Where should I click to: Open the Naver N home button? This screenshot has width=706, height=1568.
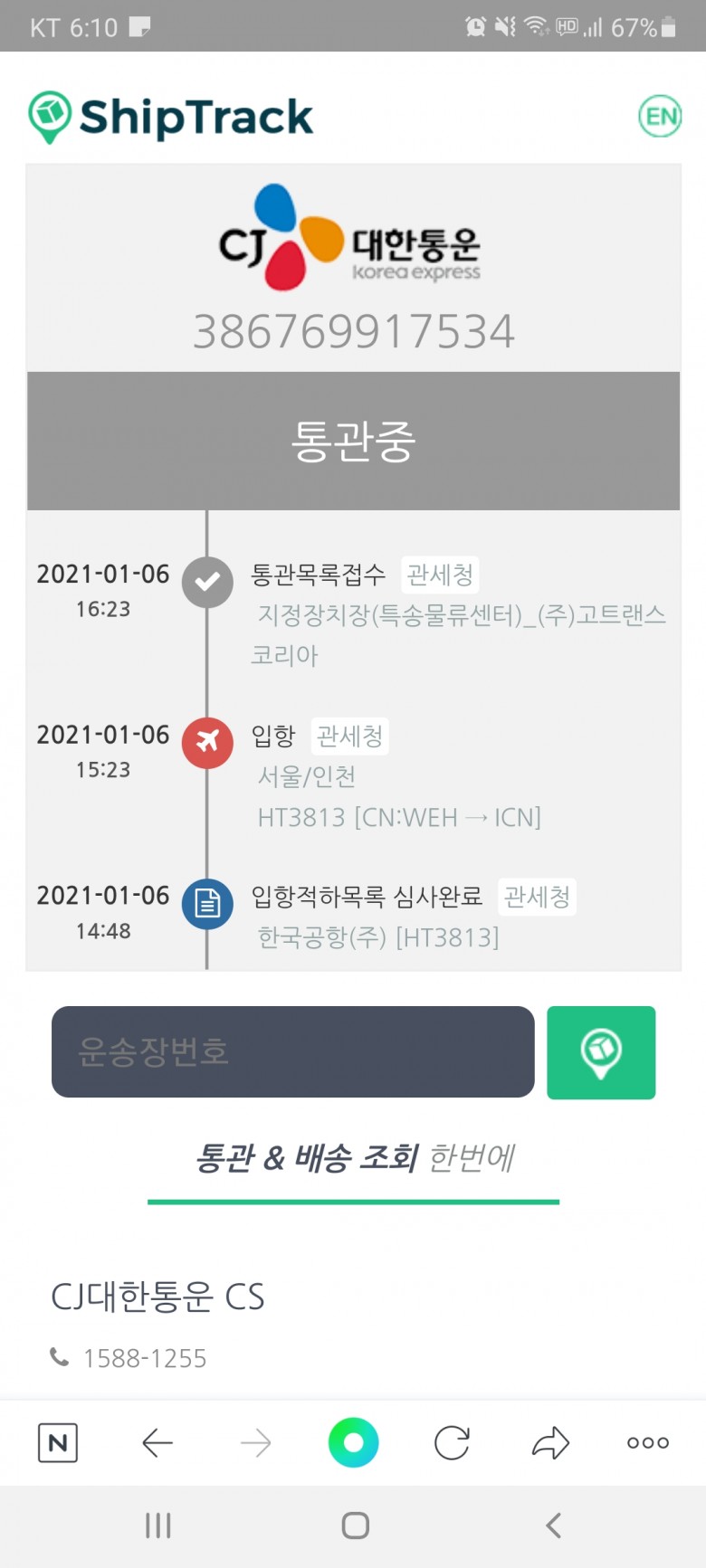click(58, 1443)
